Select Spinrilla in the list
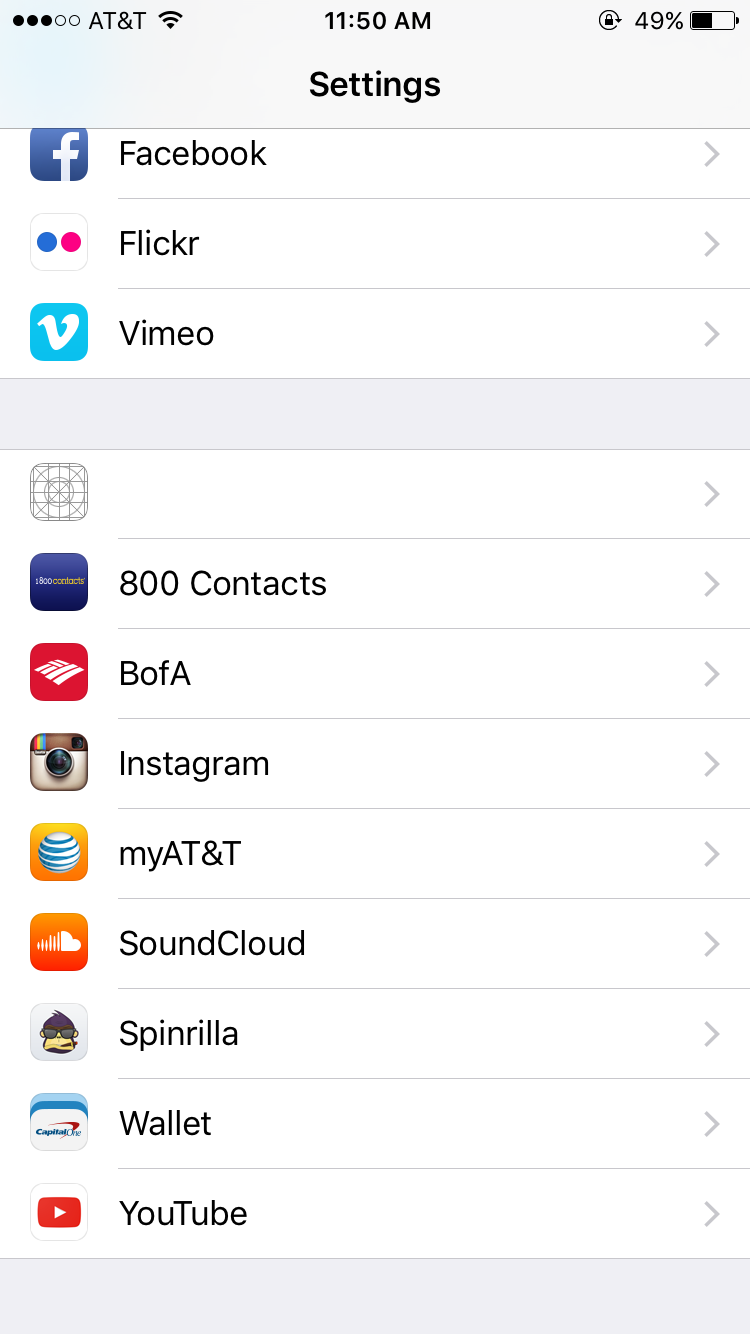Image resolution: width=750 pixels, height=1334 pixels. tap(375, 1034)
